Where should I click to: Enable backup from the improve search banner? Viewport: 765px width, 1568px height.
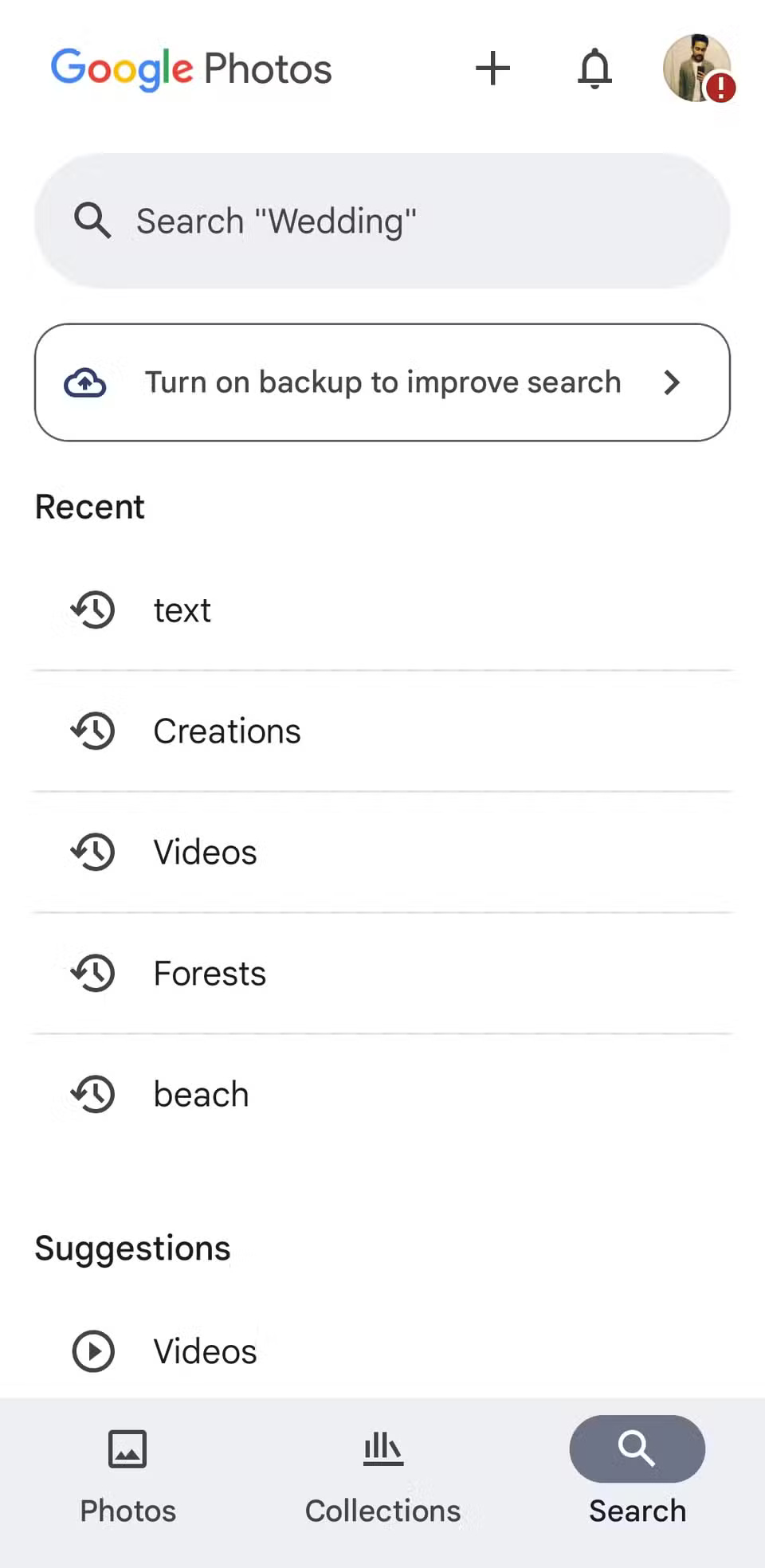click(x=382, y=382)
